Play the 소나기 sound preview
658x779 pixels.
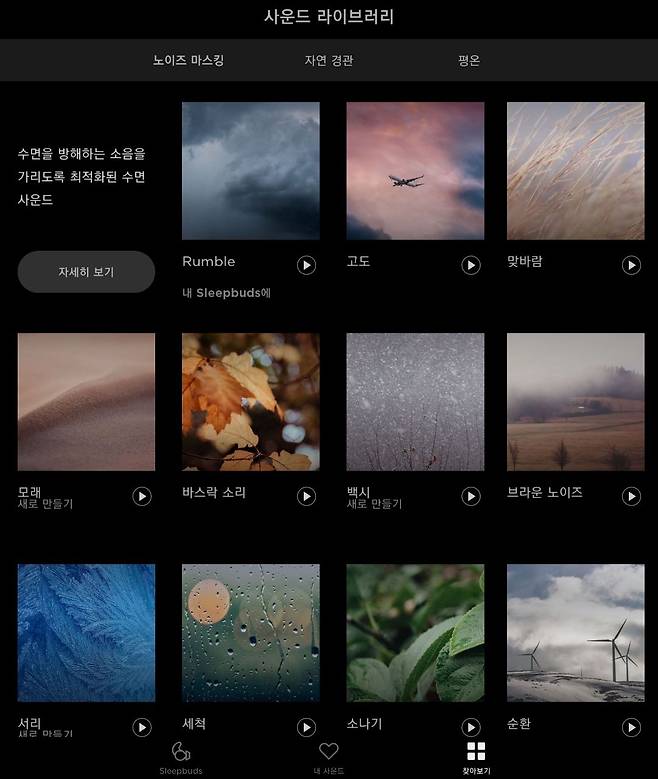click(471, 727)
